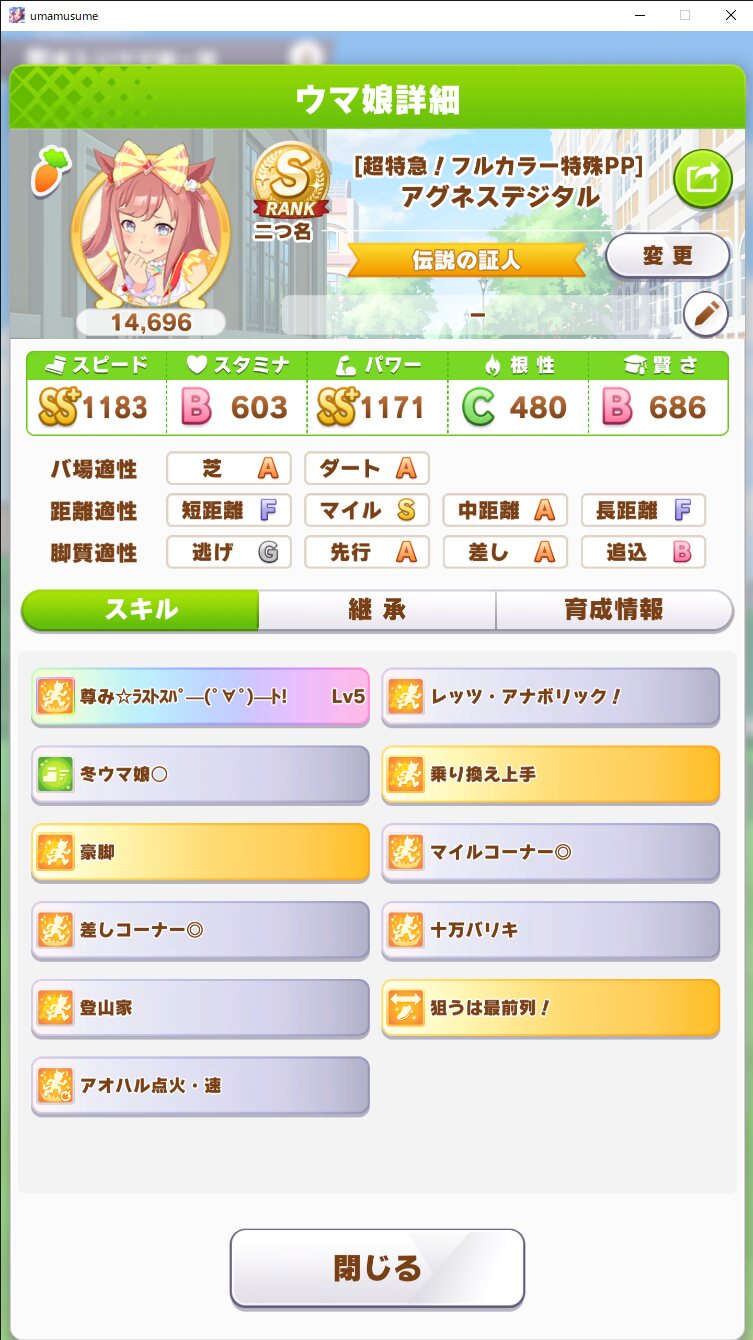Select the スキル tab

(140, 610)
